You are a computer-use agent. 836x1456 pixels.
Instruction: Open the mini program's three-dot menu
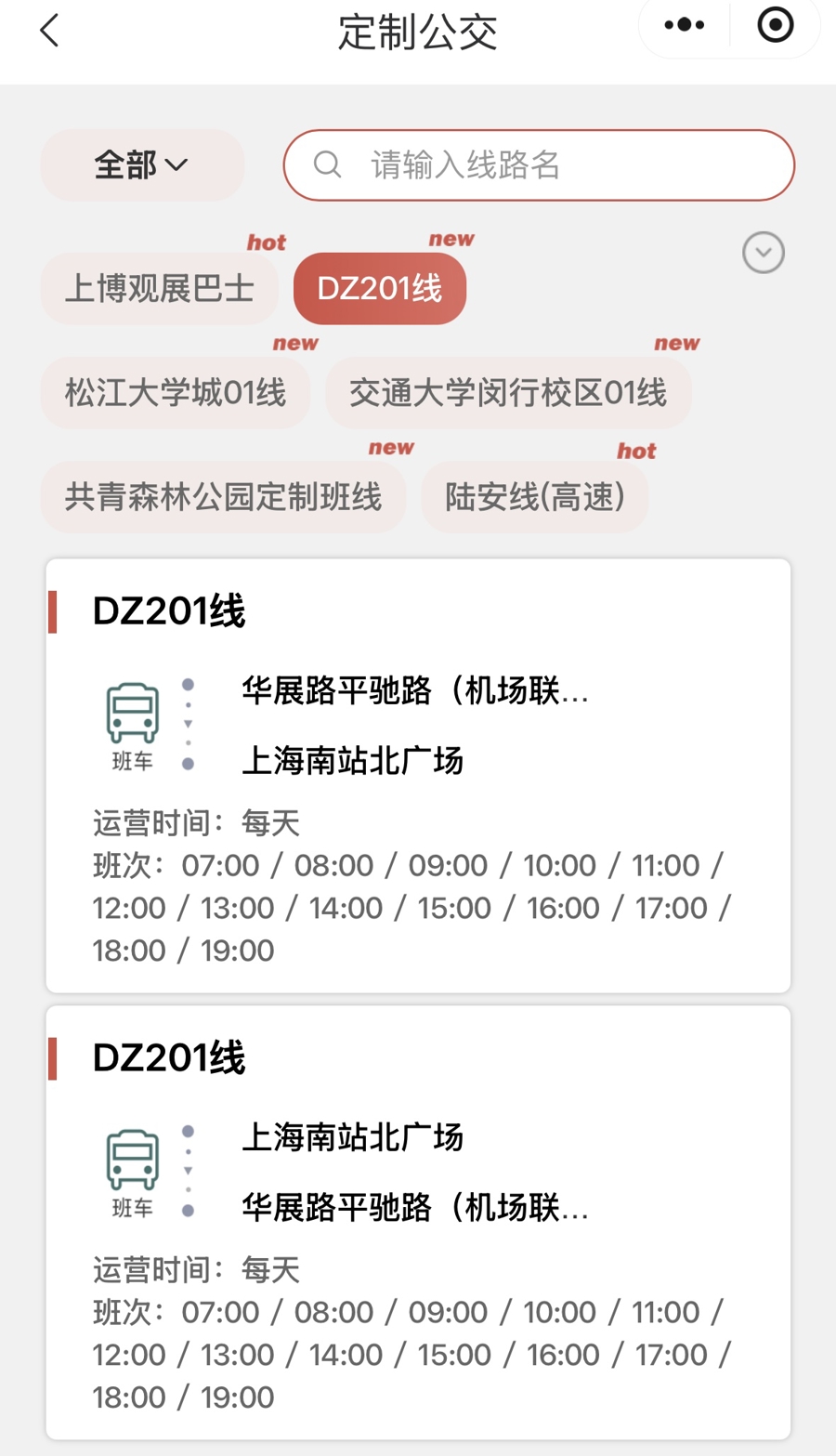685,26
